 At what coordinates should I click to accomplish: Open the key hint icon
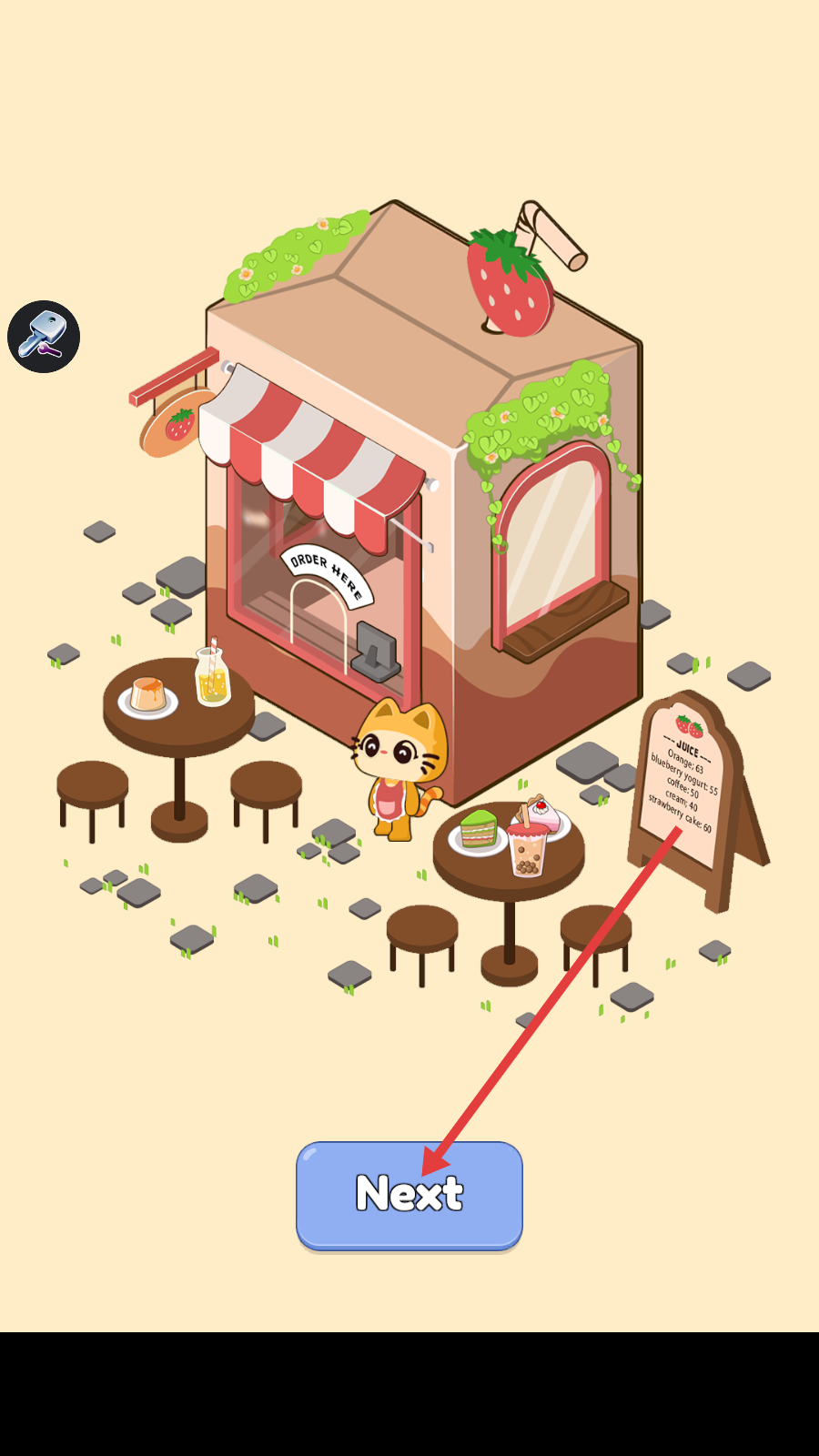[44, 337]
